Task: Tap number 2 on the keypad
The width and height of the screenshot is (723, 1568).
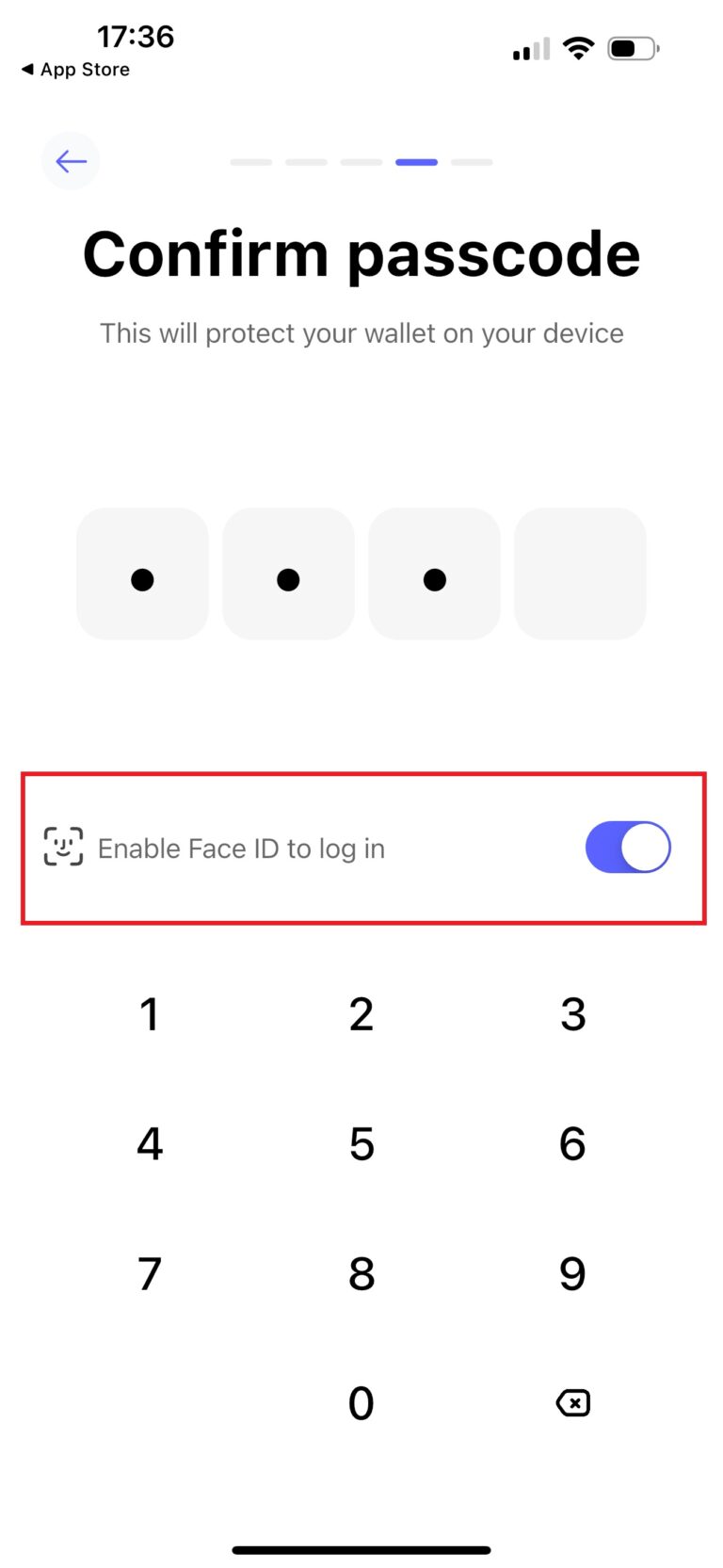Action: 361,1014
